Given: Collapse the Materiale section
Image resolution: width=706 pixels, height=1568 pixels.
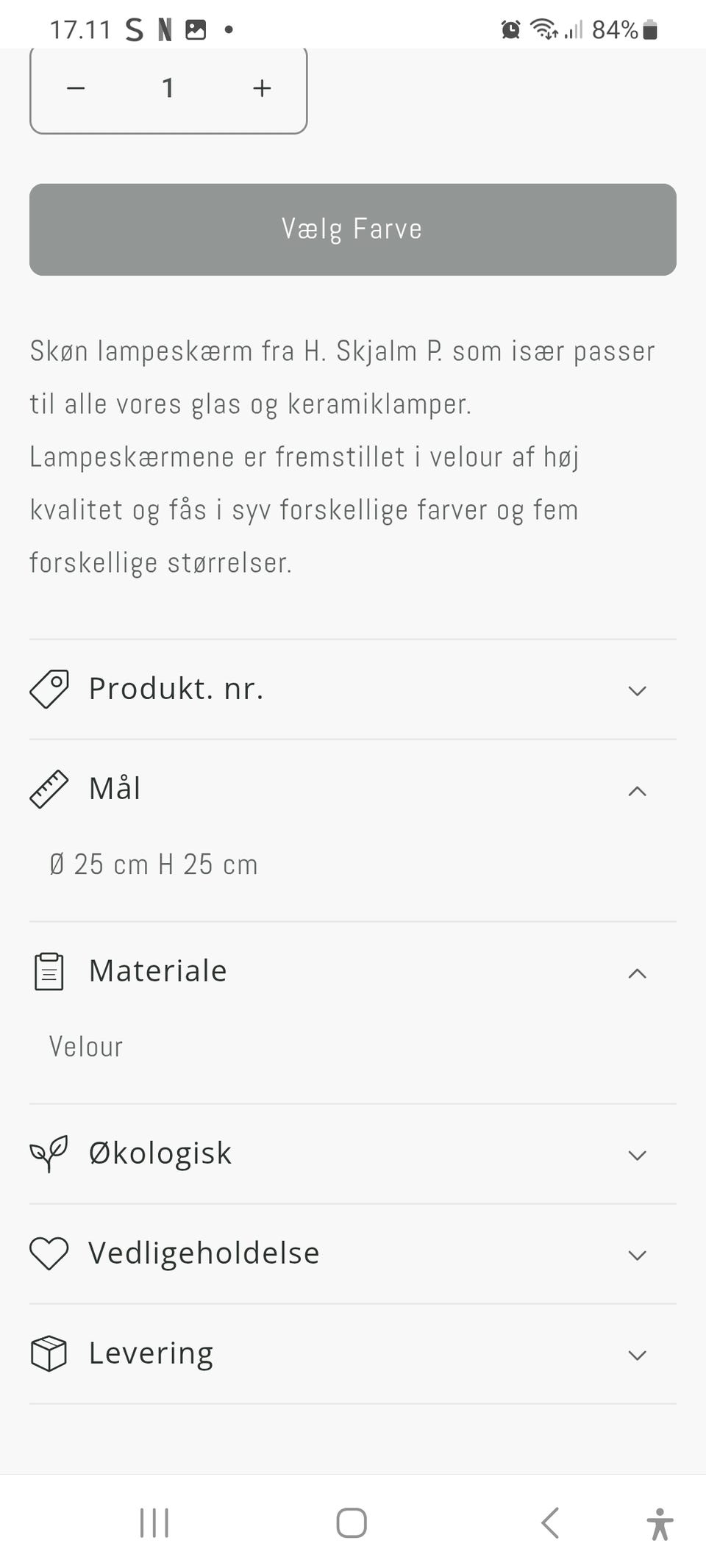Looking at the screenshot, I should point(637,973).
